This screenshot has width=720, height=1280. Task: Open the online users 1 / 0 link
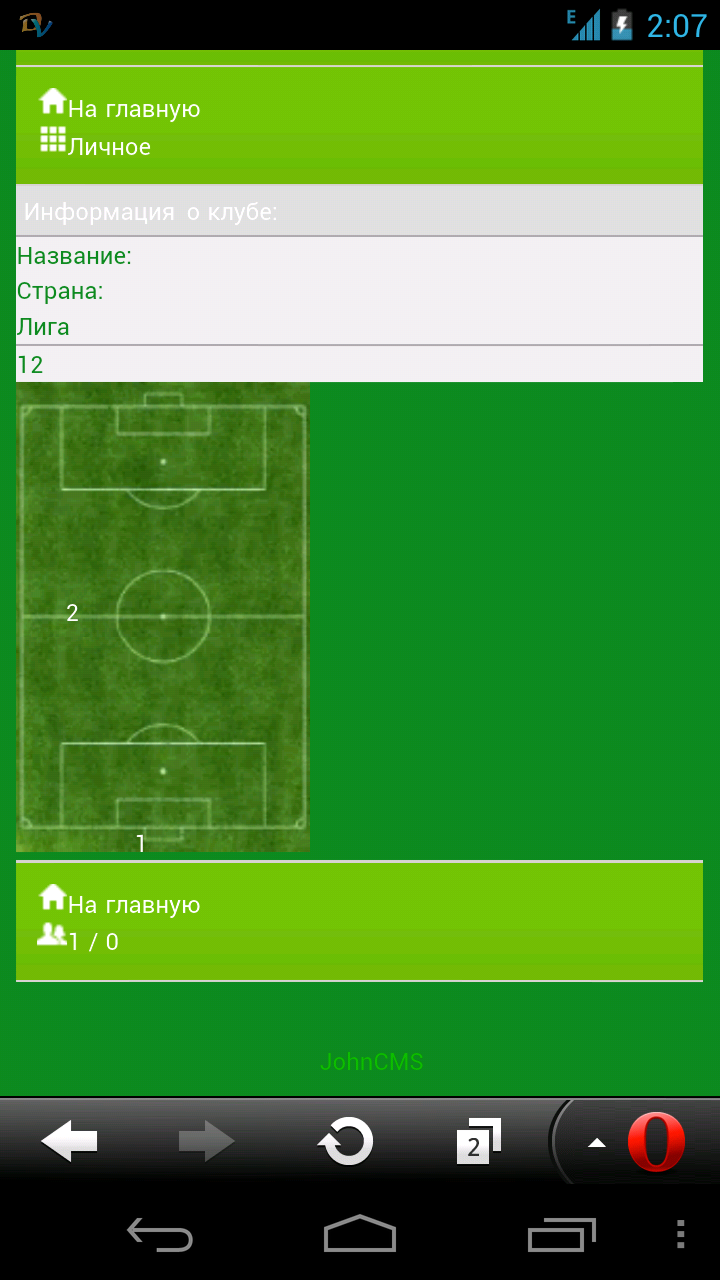92,942
